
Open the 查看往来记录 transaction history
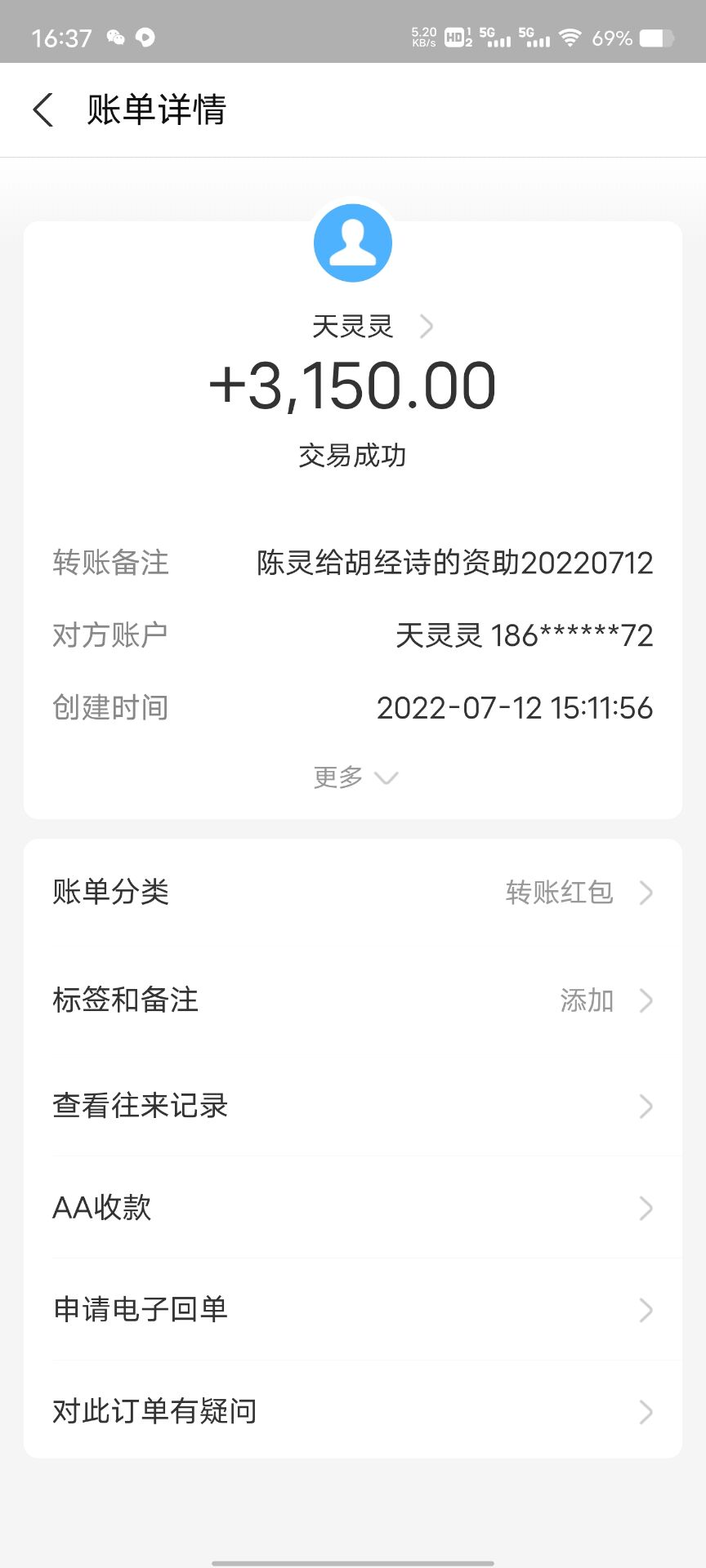coord(352,1106)
